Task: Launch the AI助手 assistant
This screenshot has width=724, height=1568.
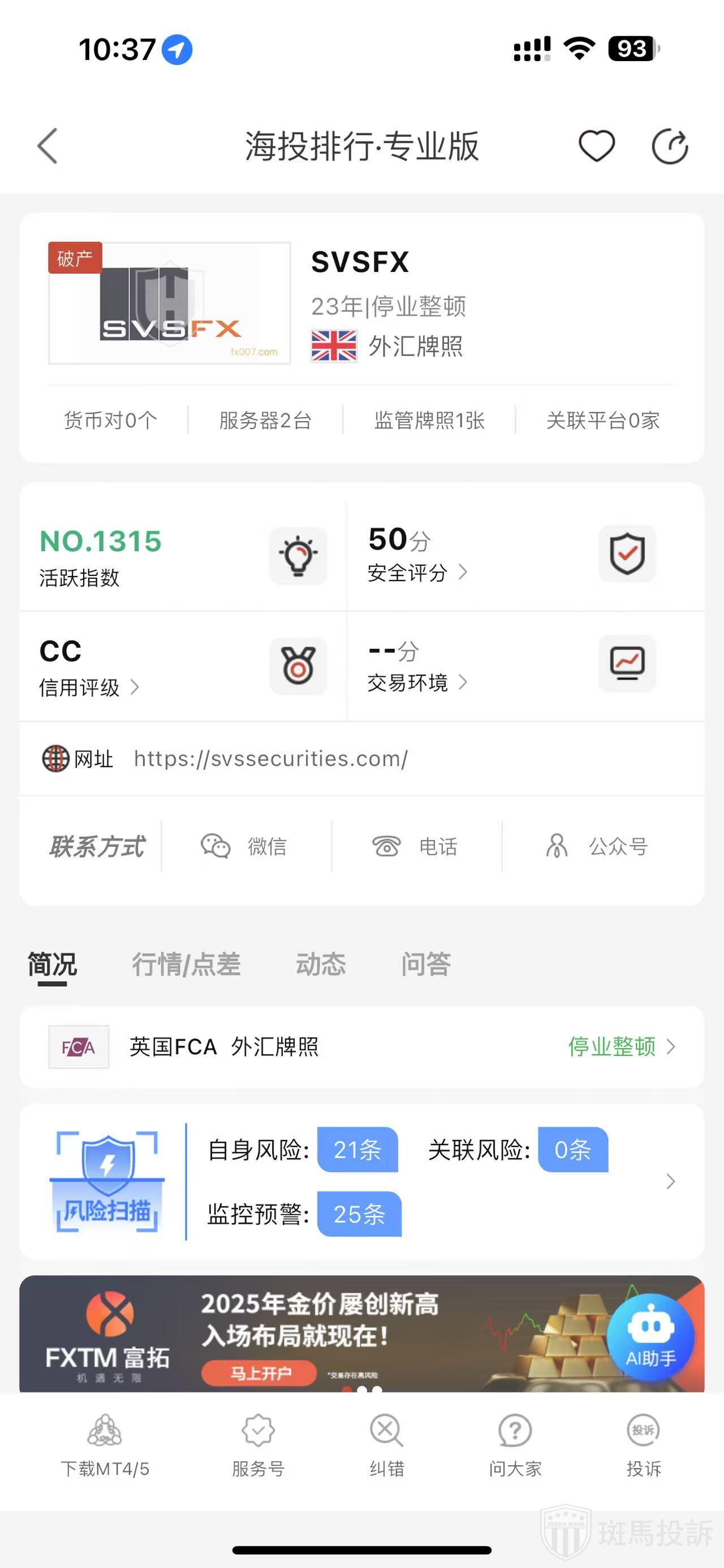Action: pos(650,1336)
